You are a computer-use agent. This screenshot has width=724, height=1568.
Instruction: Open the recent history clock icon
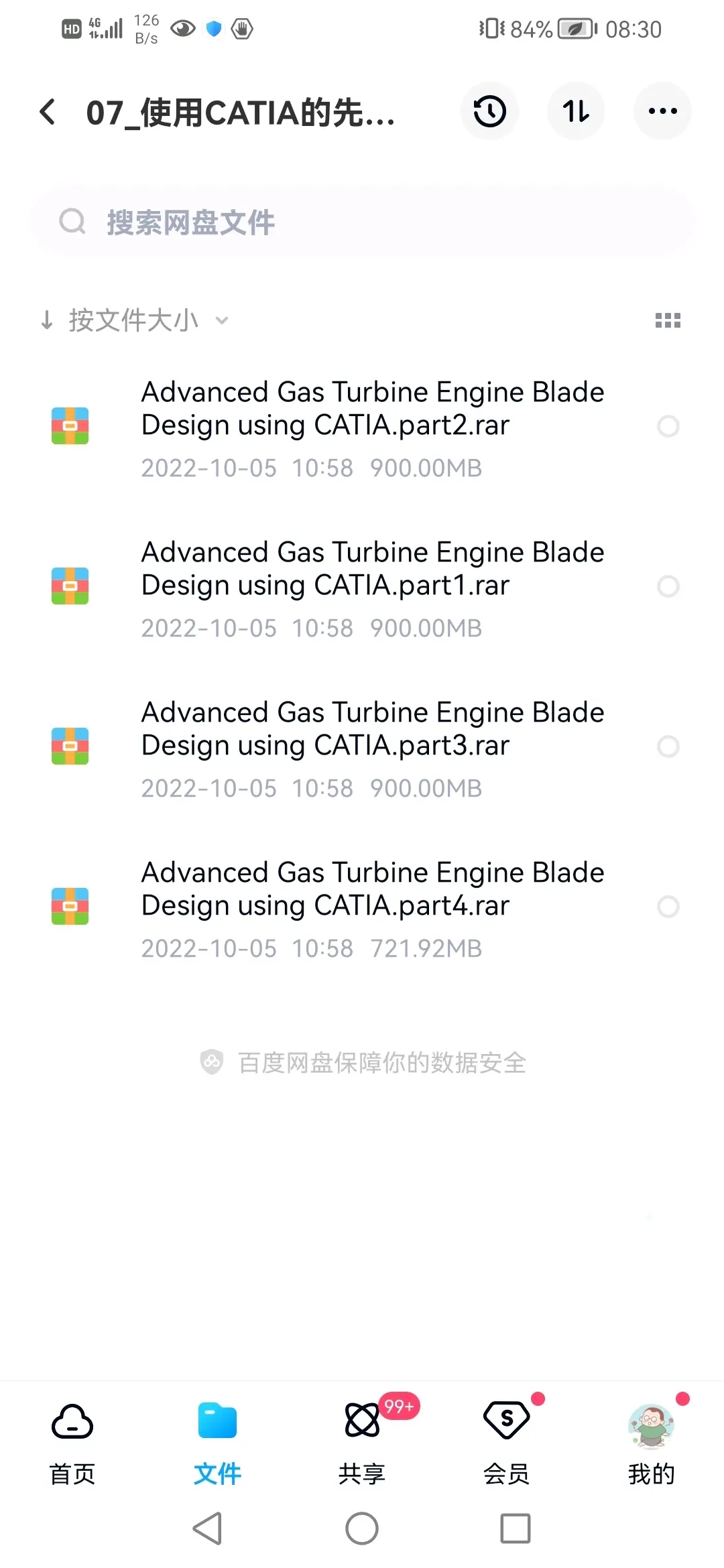tap(490, 111)
